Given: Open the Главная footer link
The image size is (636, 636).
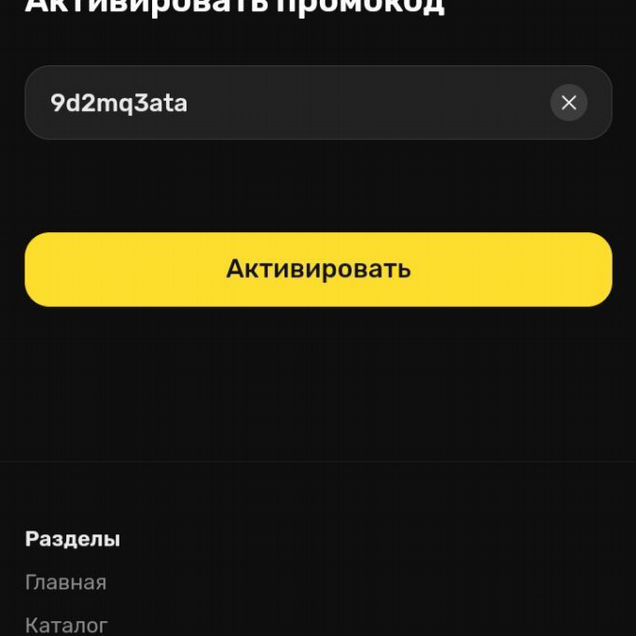Looking at the screenshot, I should pos(66,582).
